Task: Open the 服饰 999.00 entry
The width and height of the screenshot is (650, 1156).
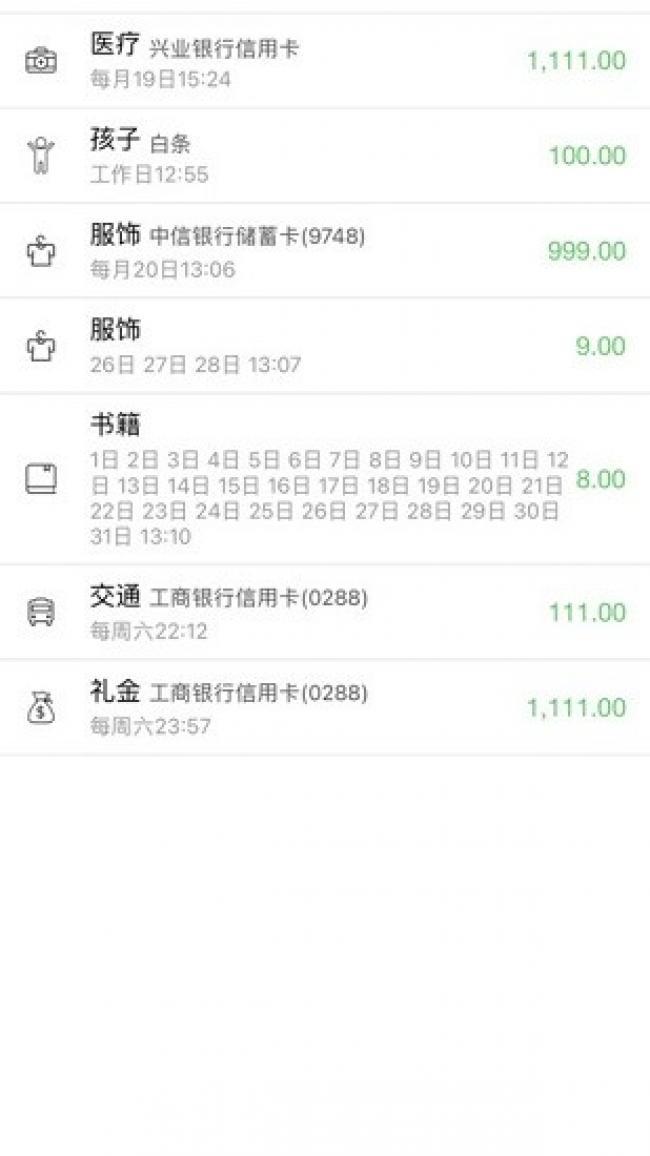Action: pos(324,251)
